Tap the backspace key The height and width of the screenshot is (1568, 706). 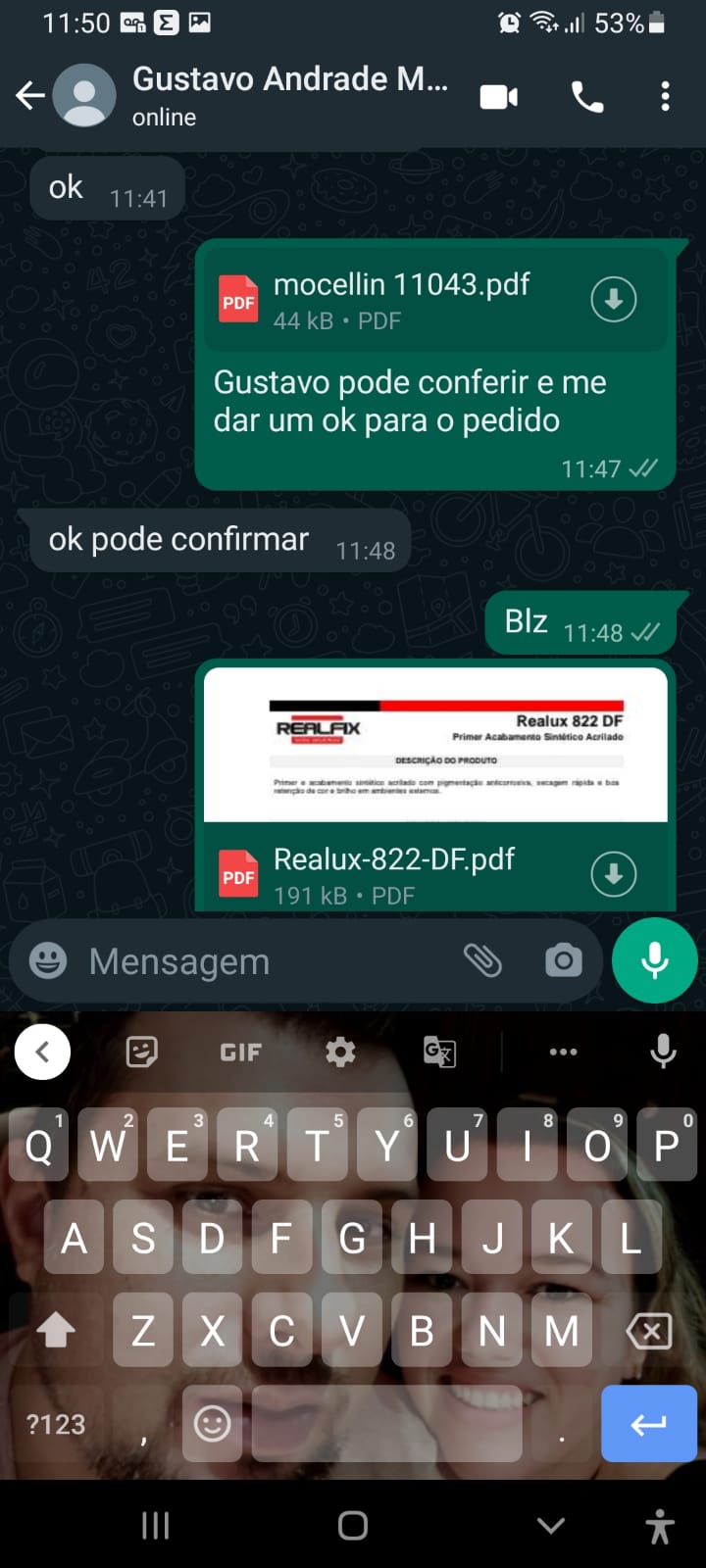pyautogui.click(x=648, y=1331)
